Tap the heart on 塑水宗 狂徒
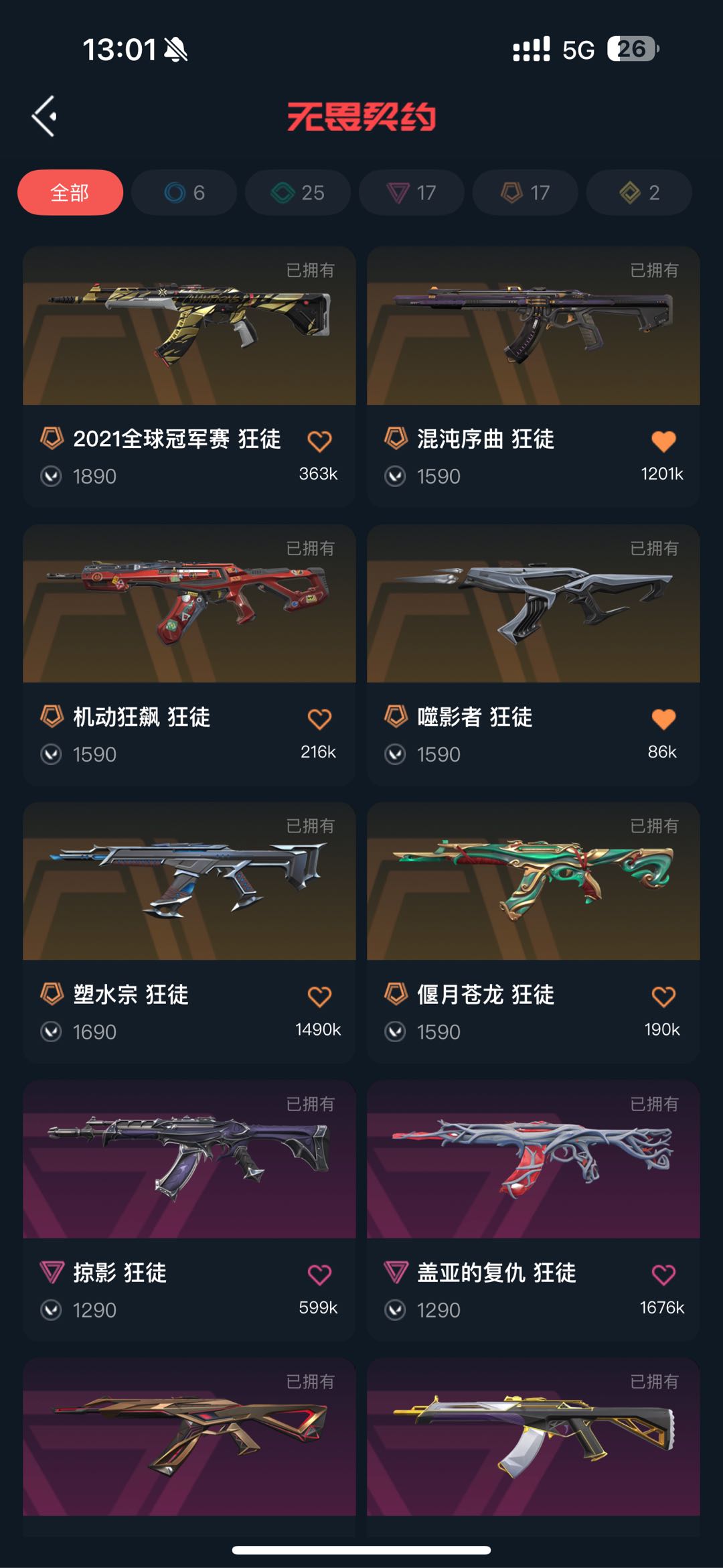723x1568 pixels. [x=319, y=997]
